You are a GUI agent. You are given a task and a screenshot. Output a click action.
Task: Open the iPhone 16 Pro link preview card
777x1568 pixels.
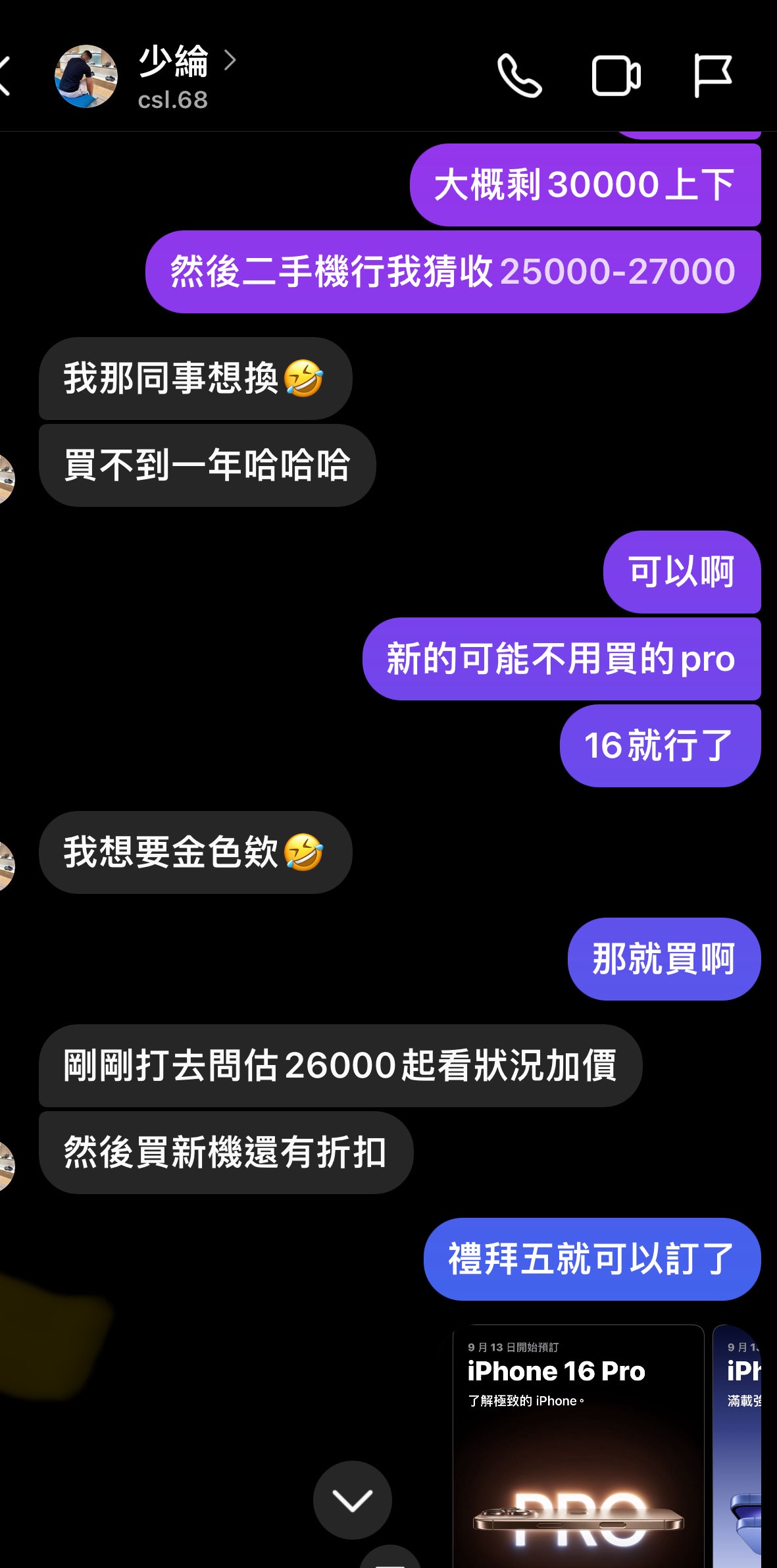(578, 1446)
